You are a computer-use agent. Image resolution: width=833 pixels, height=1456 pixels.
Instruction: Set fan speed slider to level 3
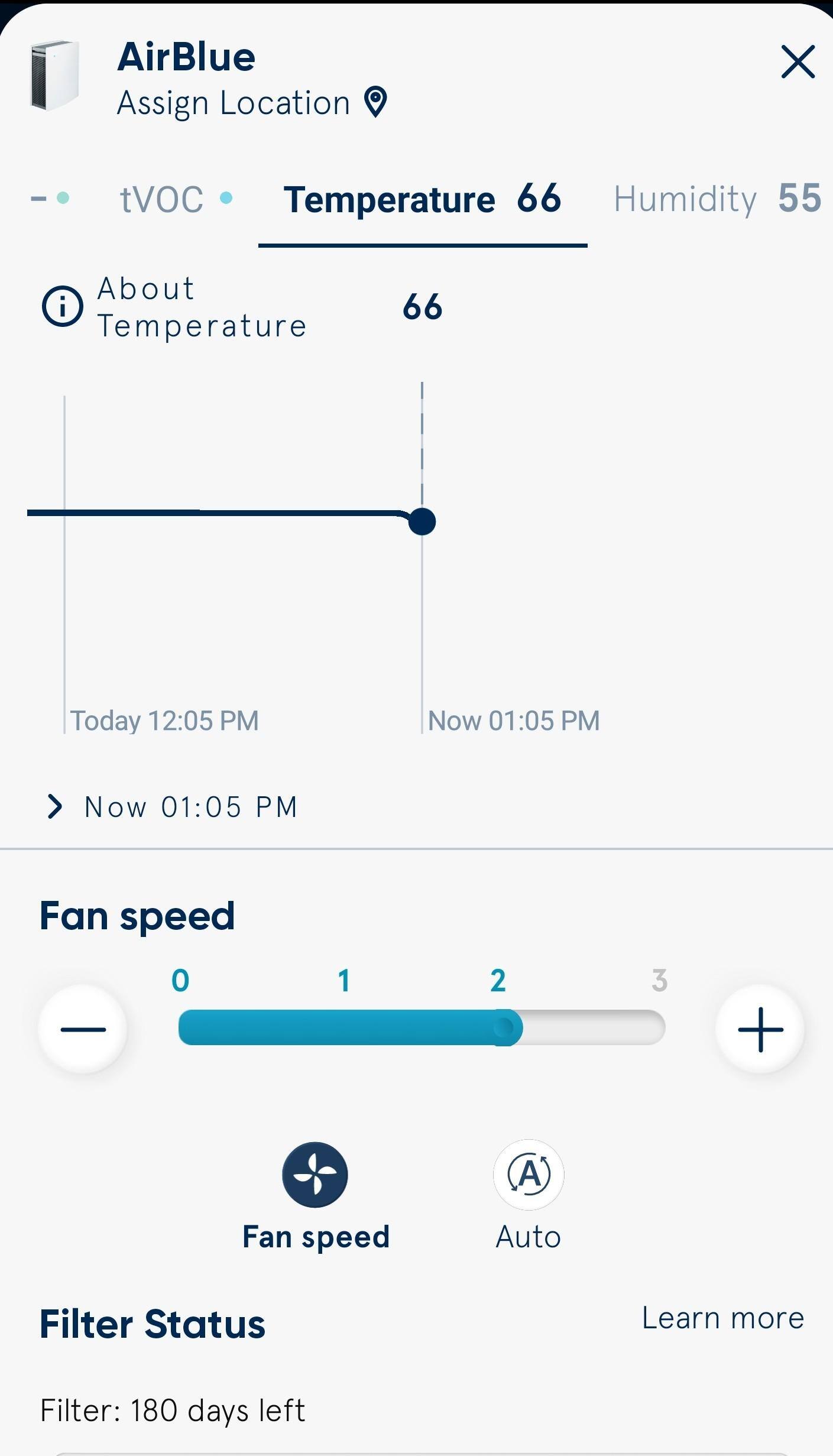[x=659, y=1028]
